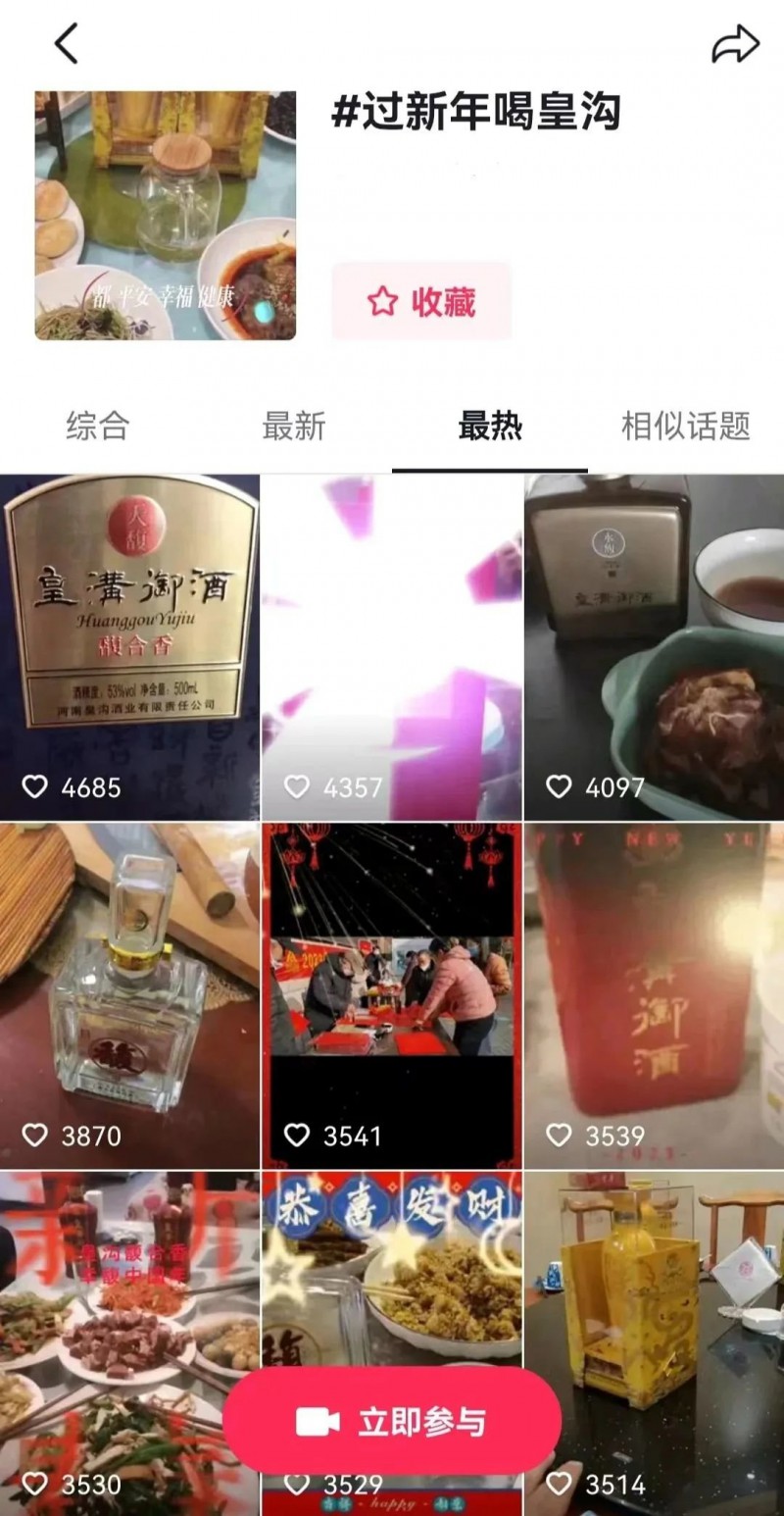This screenshot has height=1516, width=784.
Task: Open the video with 4097 likes
Action: click(x=654, y=647)
